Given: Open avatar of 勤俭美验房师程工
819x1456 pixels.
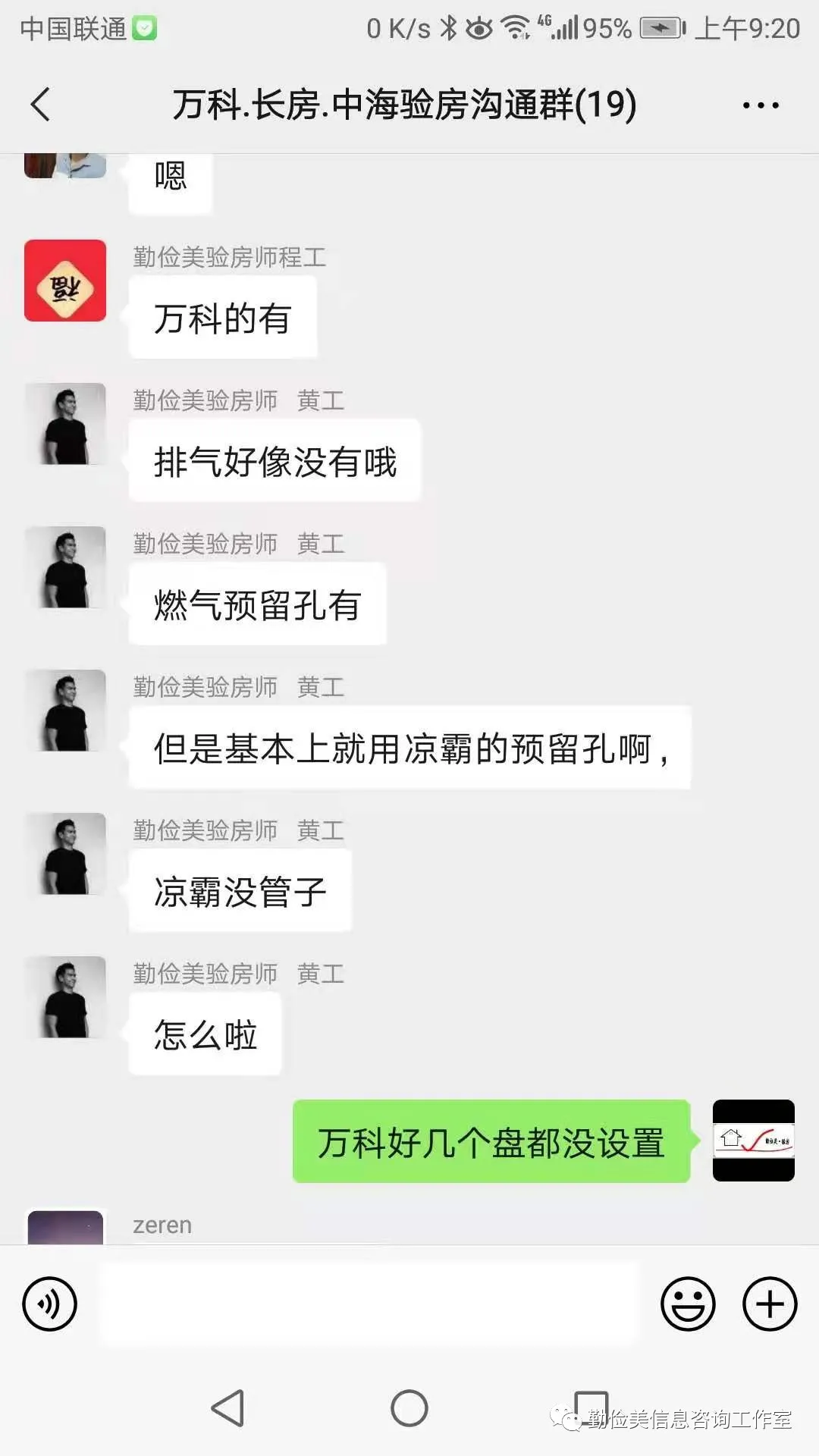Looking at the screenshot, I should [x=65, y=281].
